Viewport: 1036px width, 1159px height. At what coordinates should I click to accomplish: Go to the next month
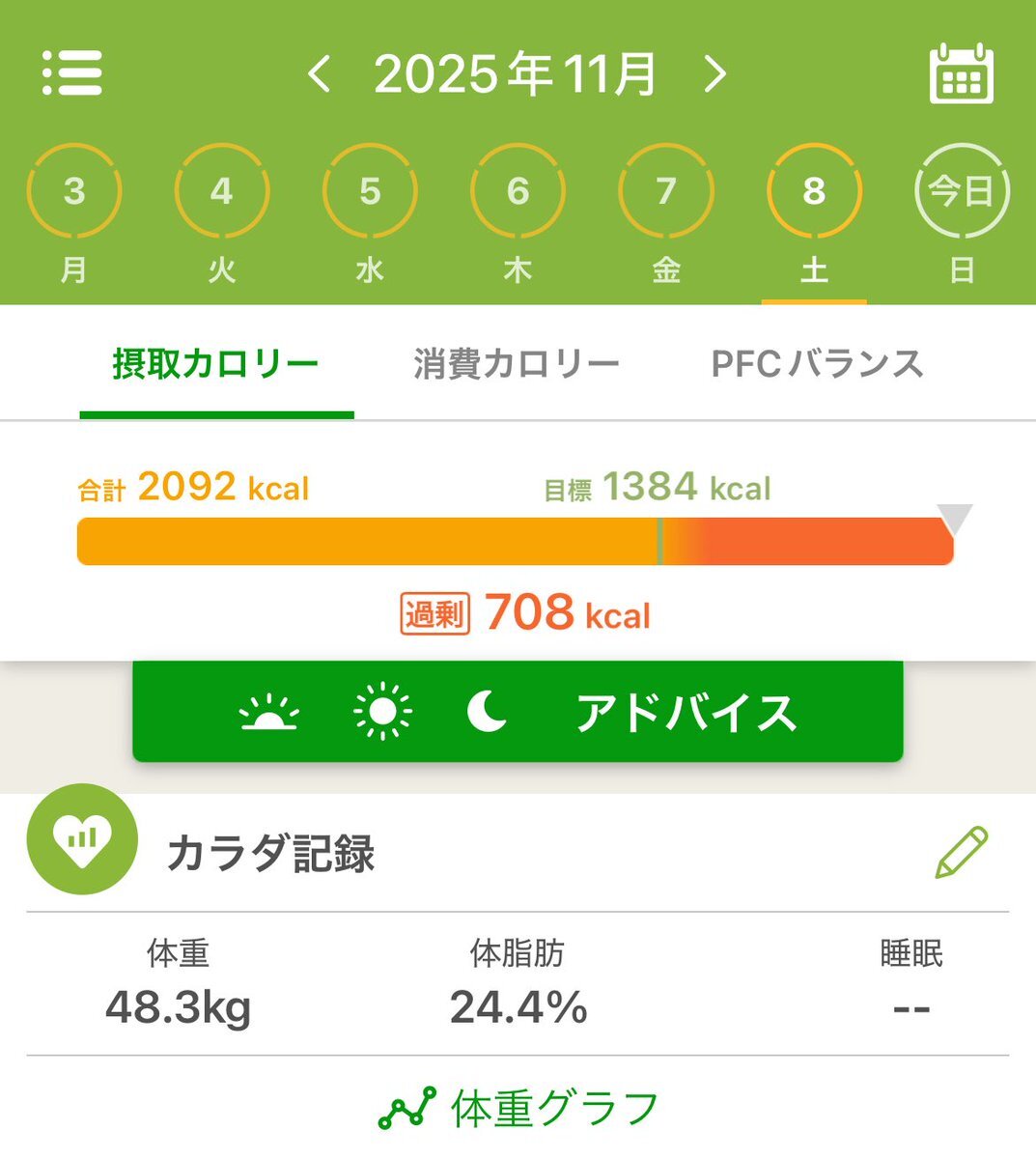click(x=714, y=74)
